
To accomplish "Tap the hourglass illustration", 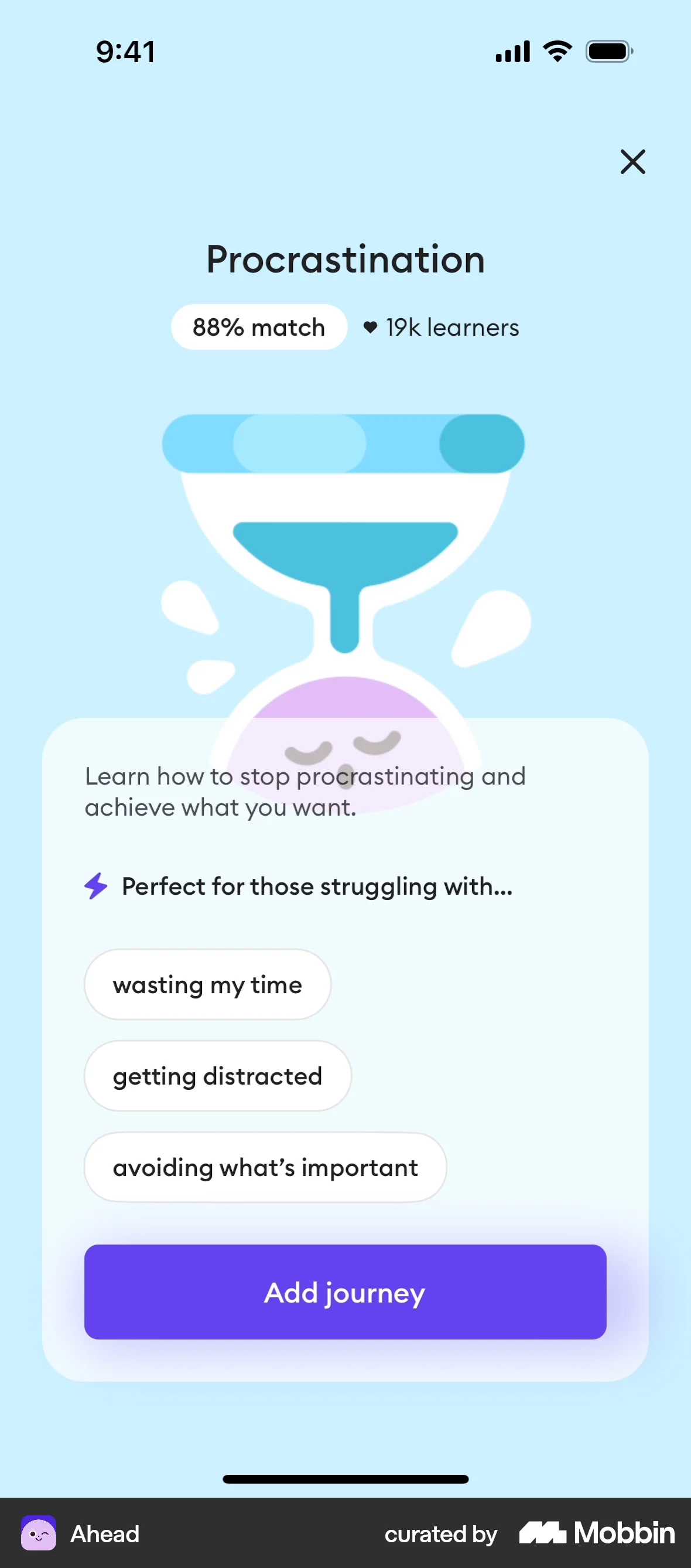I will [344, 578].
